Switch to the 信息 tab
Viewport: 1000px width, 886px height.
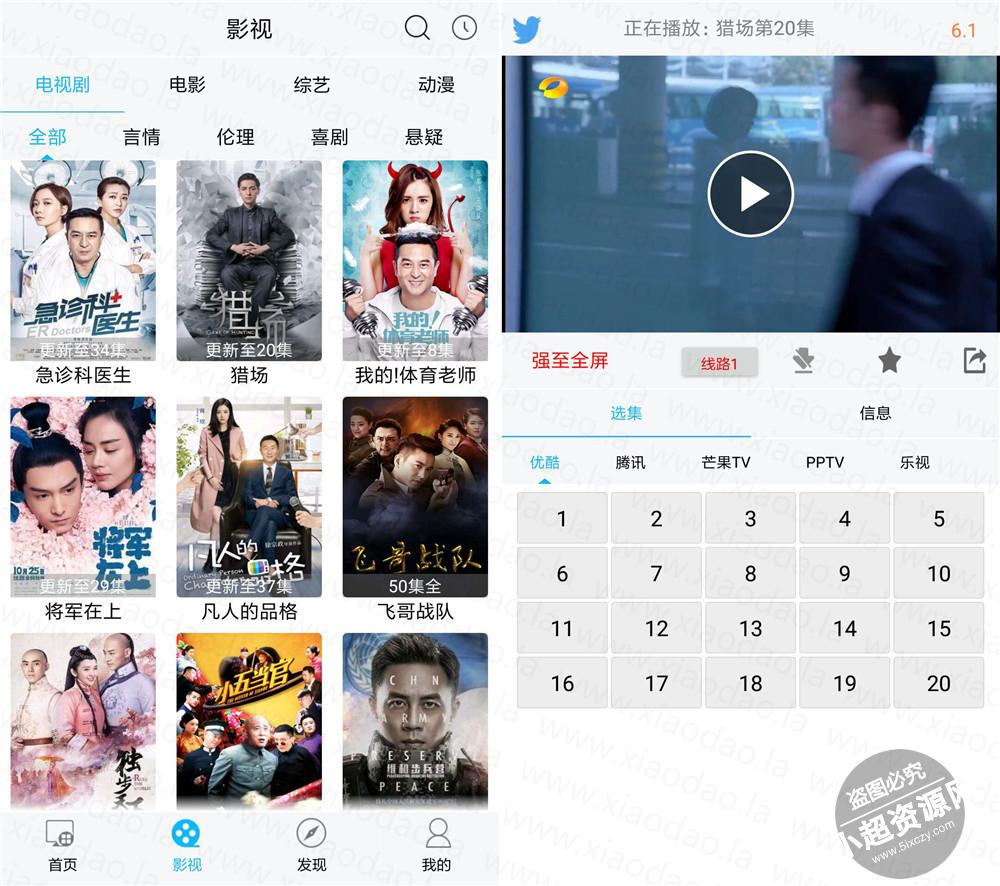point(875,413)
